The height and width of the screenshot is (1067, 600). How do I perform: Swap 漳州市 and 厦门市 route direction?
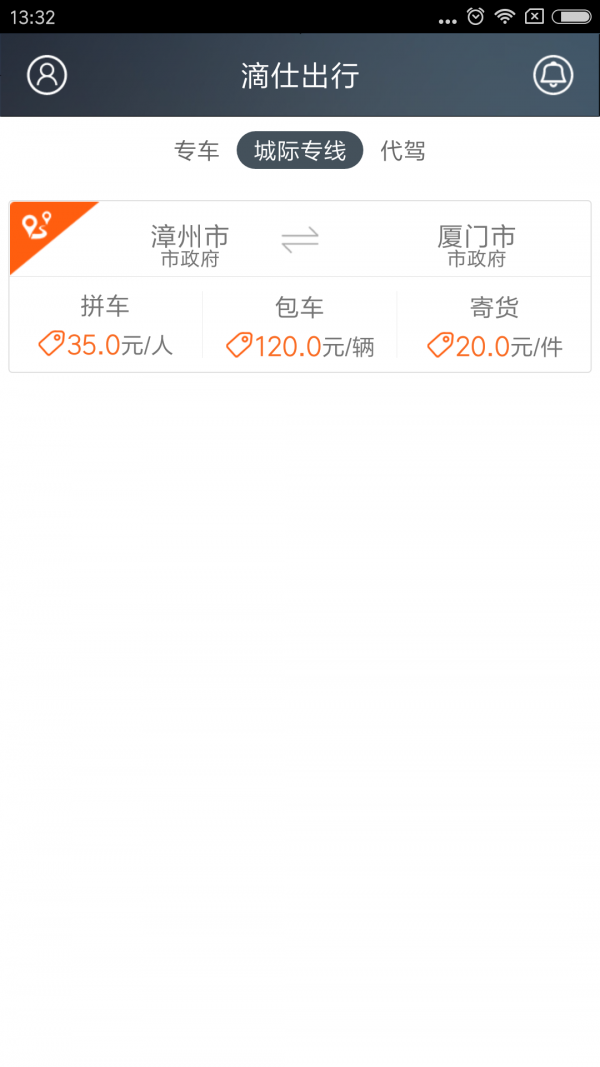point(300,240)
